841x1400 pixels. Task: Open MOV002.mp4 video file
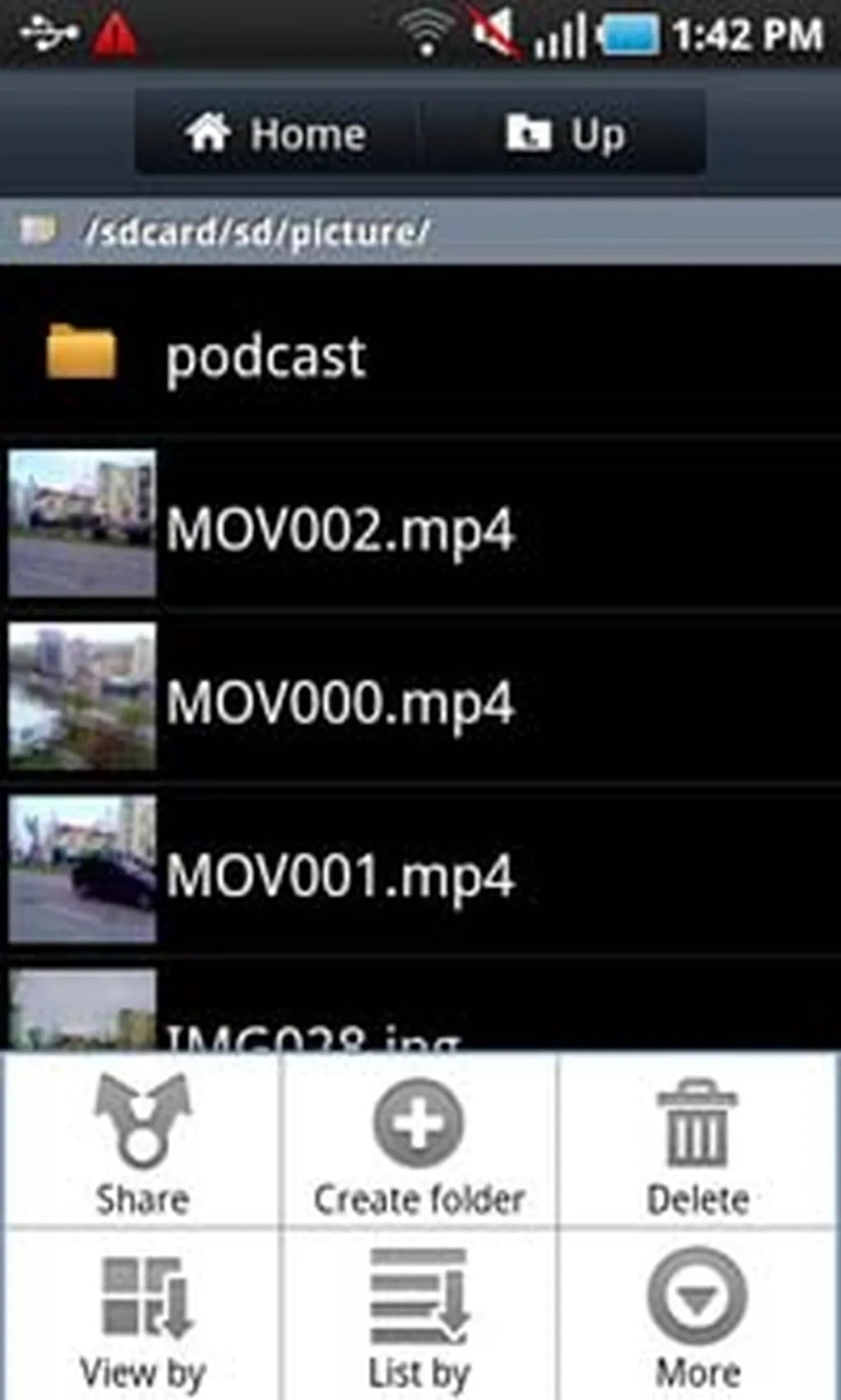pos(340,530)
